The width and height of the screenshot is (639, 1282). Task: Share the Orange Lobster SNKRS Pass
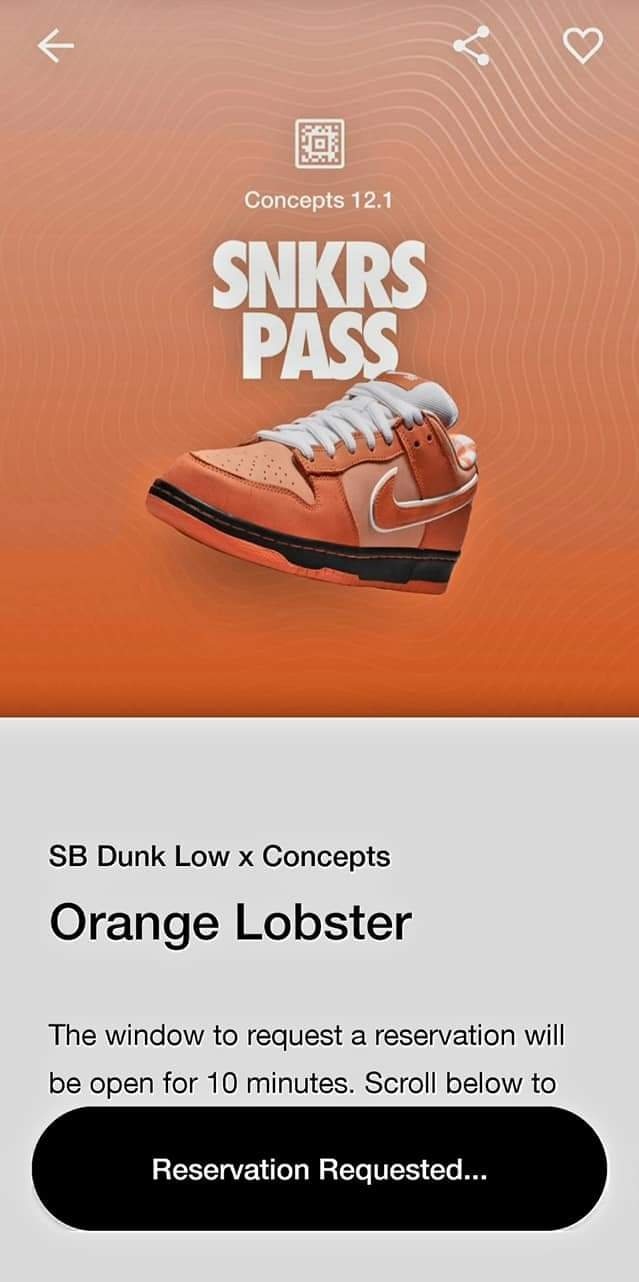pos(472,46)
